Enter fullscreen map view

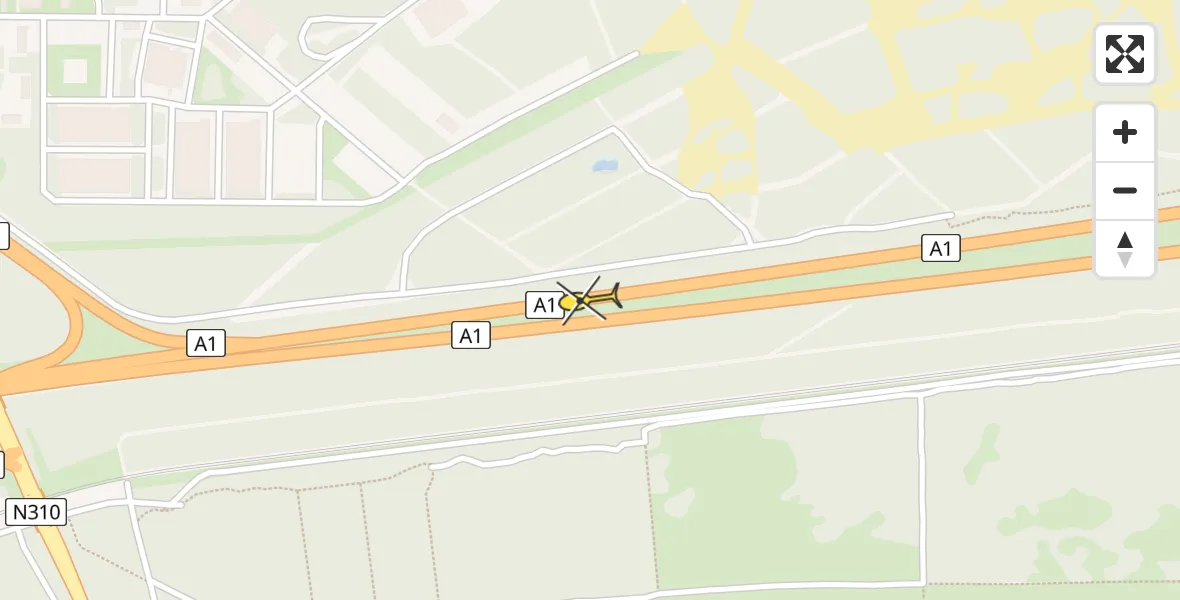pyautogui.click(x=1125, y=54)
